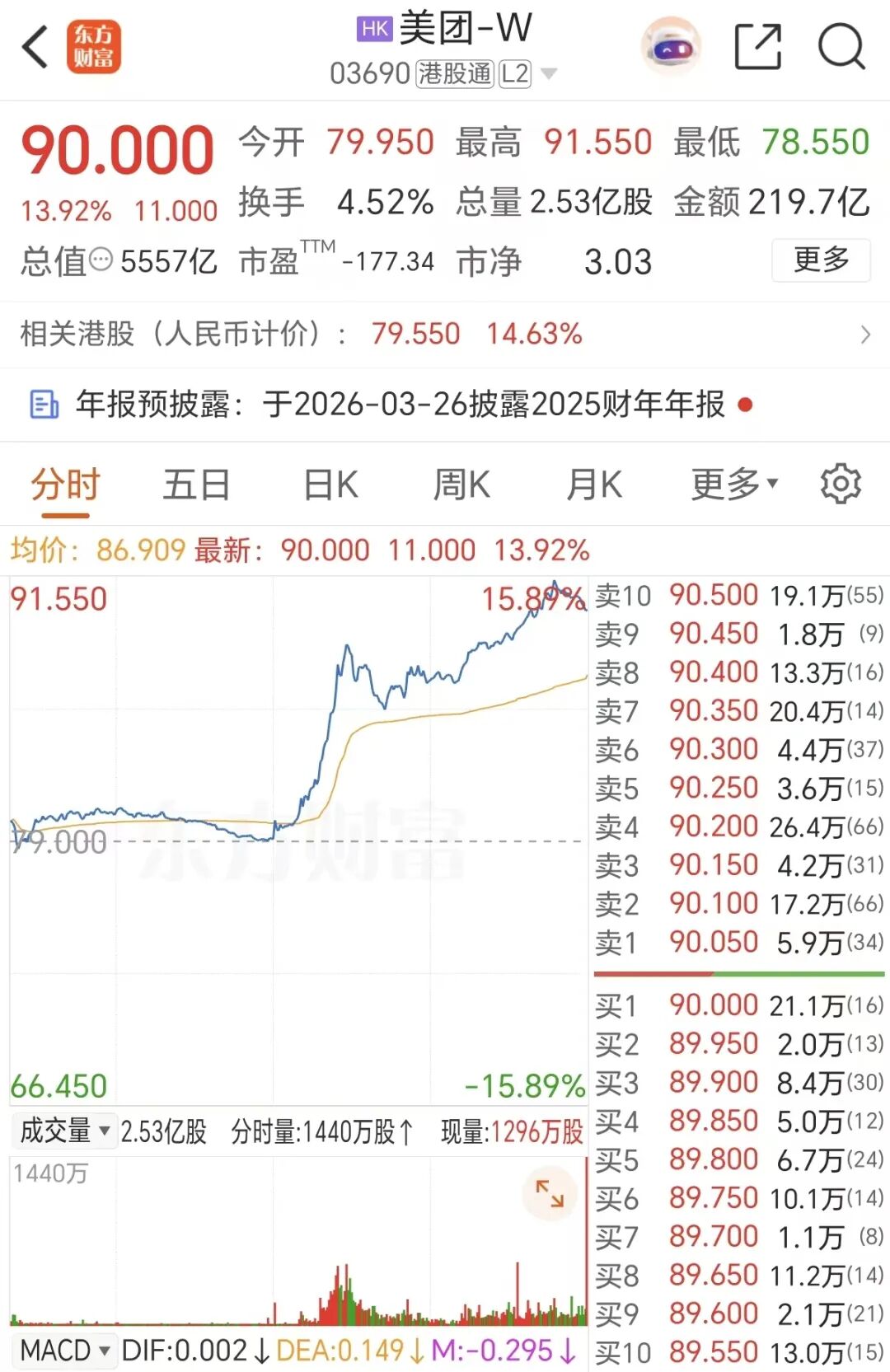This screenshot has height=1372, width=890.
Task: Open the AI assistant robot icon
Action: pos(671,47)
